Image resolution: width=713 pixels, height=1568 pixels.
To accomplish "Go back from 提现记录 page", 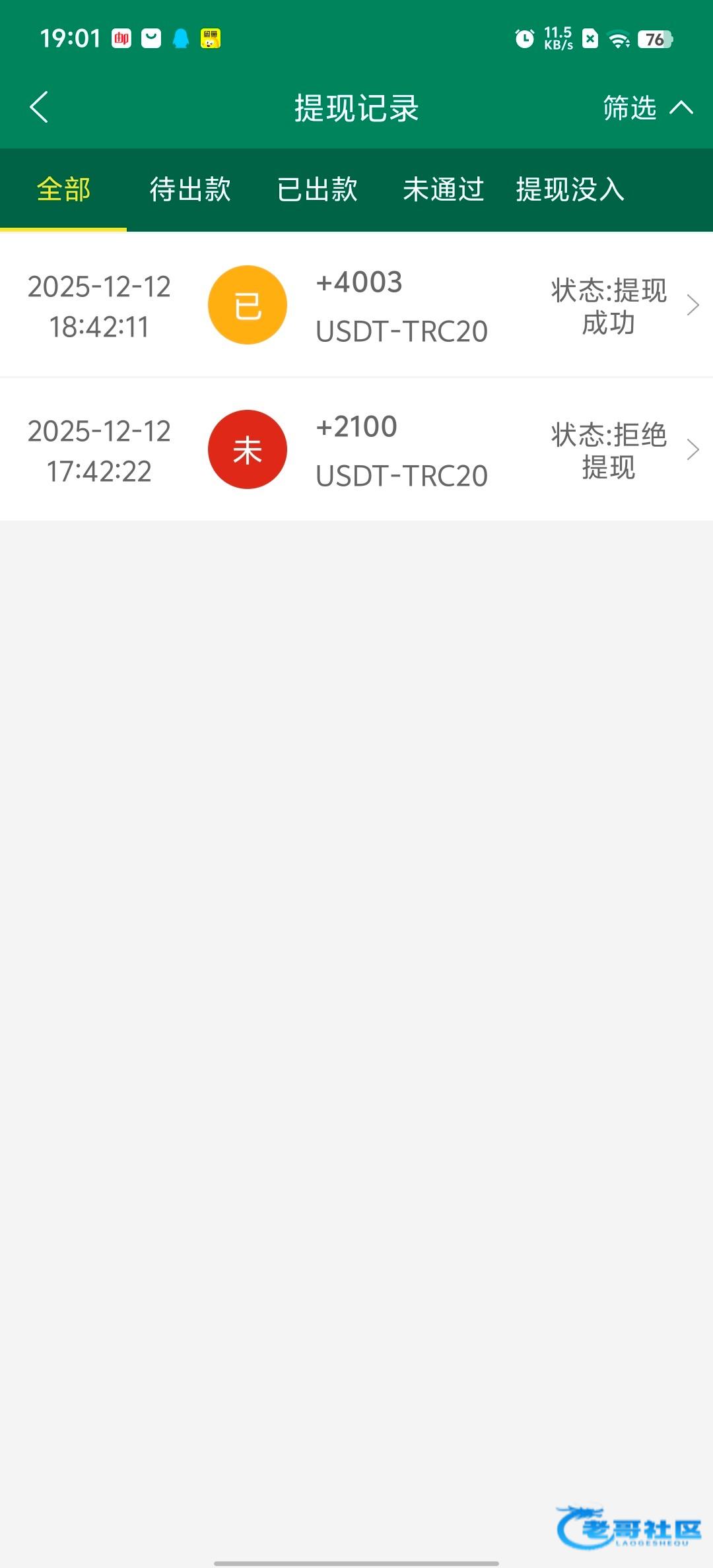I will pyautogui.click(x=40, y=108).
